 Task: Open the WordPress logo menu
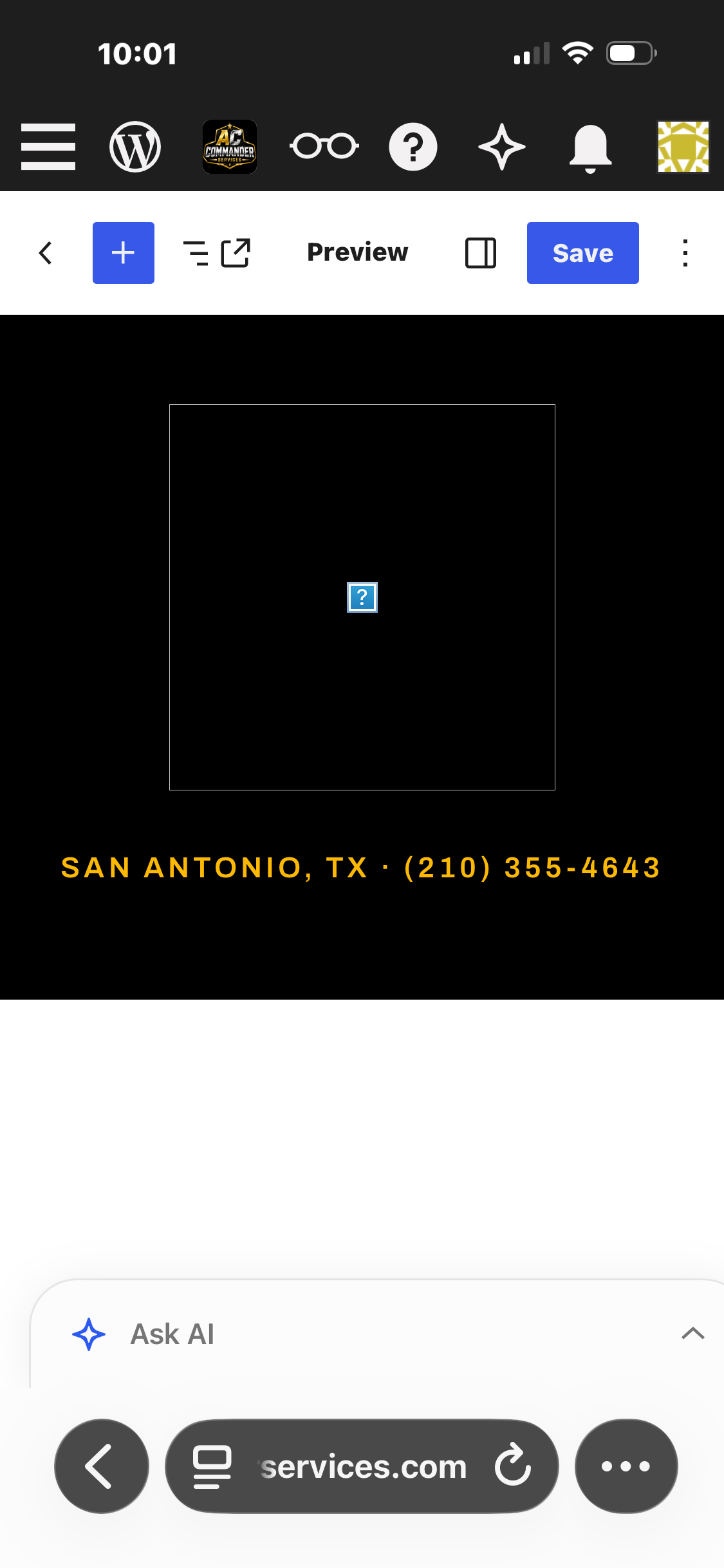135,147
